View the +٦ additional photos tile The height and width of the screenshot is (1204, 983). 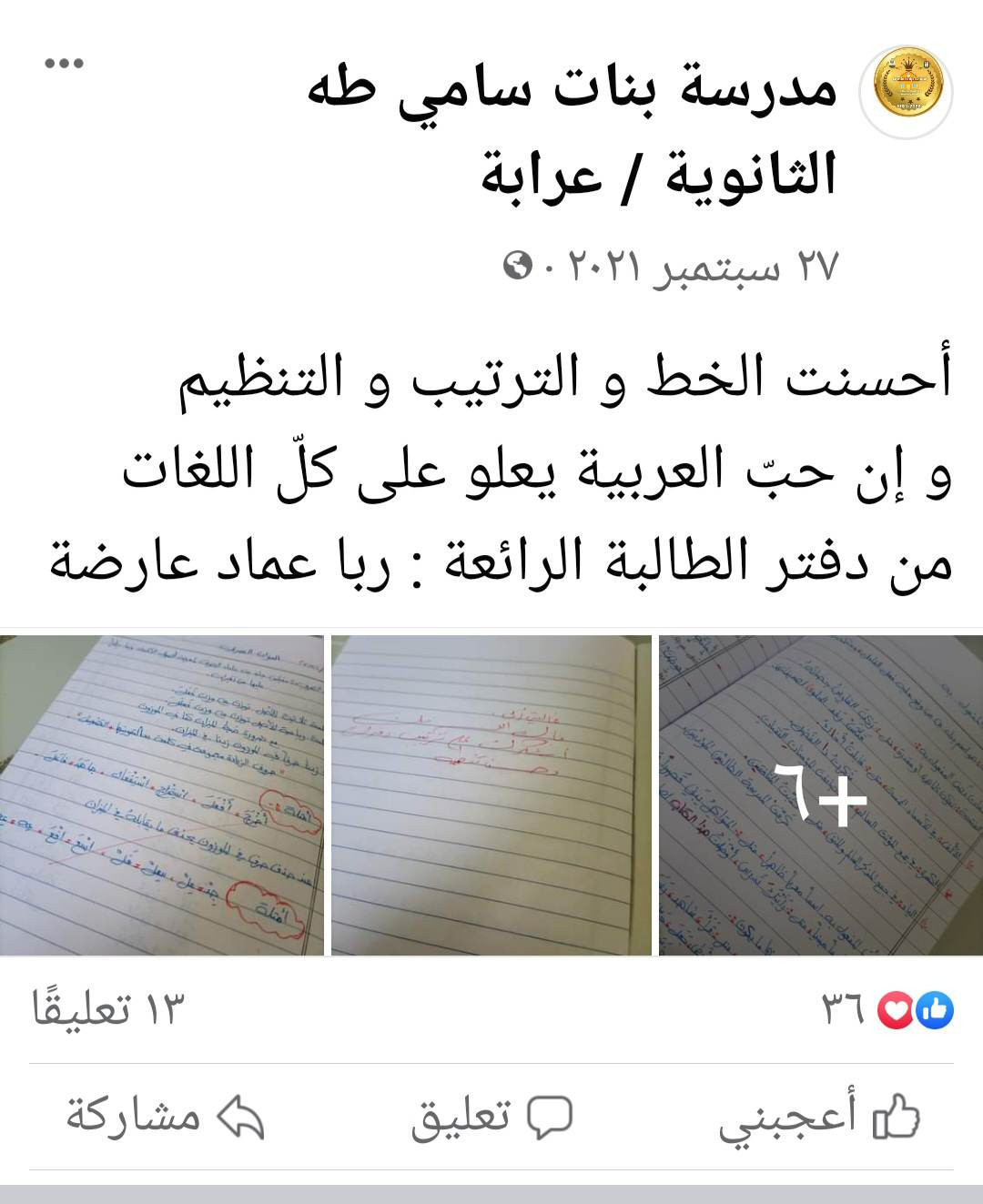tap(821, 794)
